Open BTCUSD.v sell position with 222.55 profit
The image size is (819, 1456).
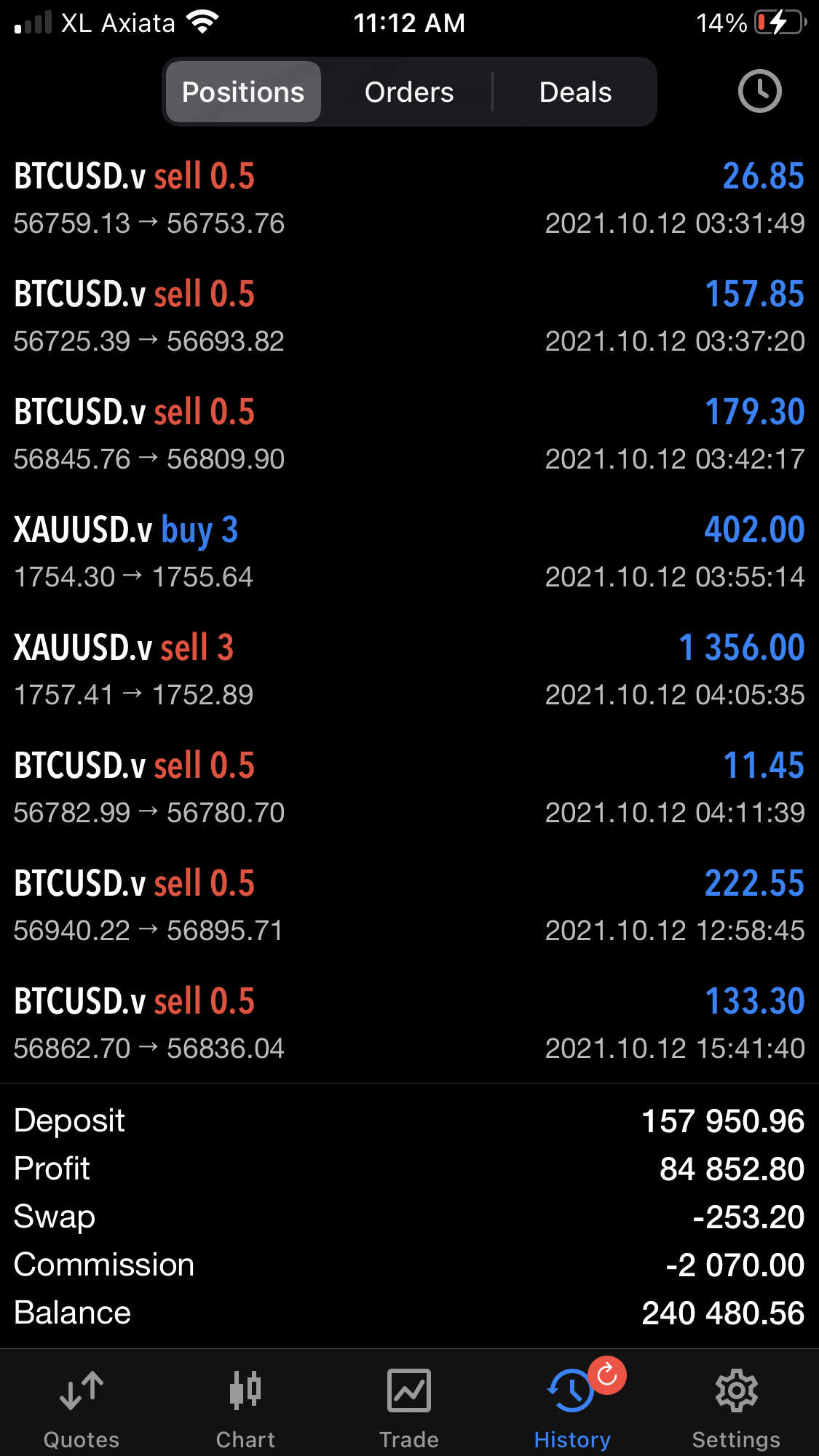409,905
